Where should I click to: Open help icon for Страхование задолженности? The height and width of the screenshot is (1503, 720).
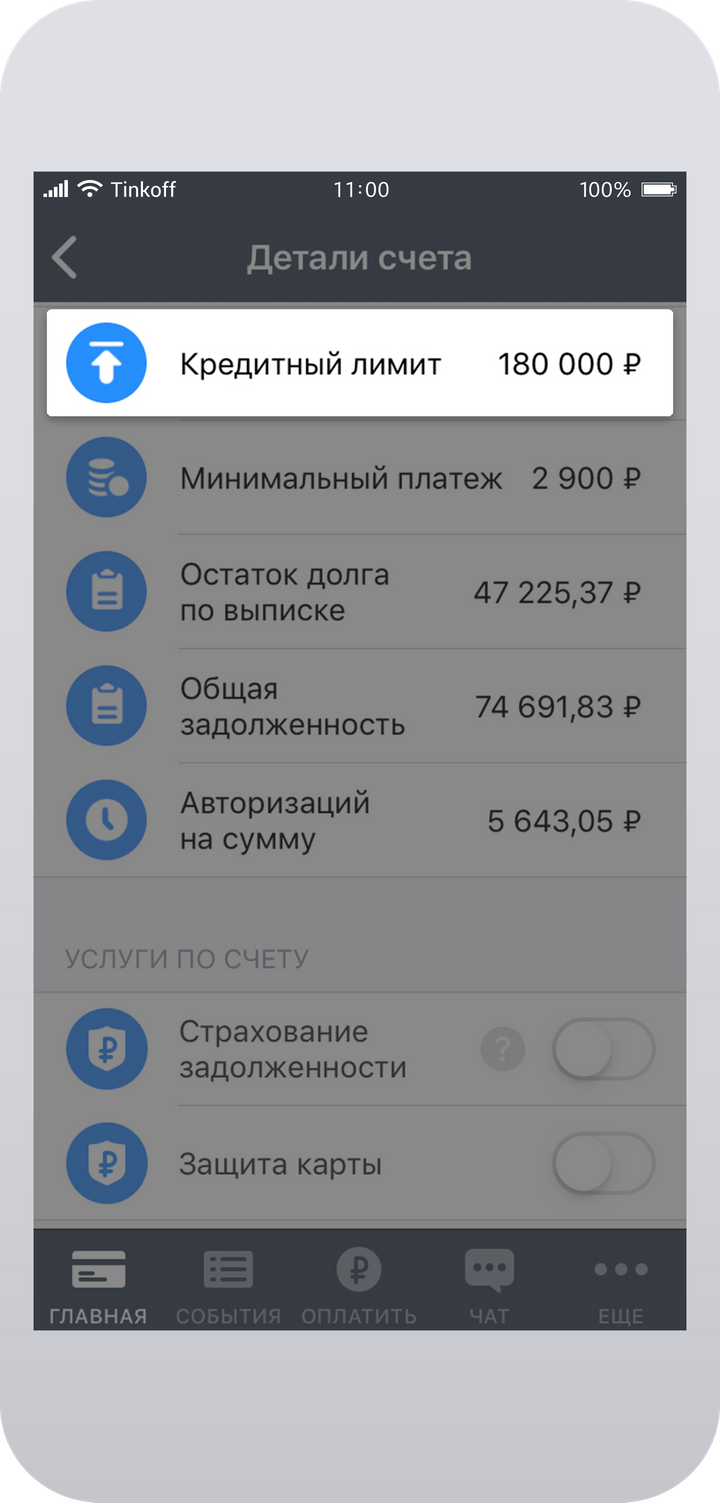503,1050
